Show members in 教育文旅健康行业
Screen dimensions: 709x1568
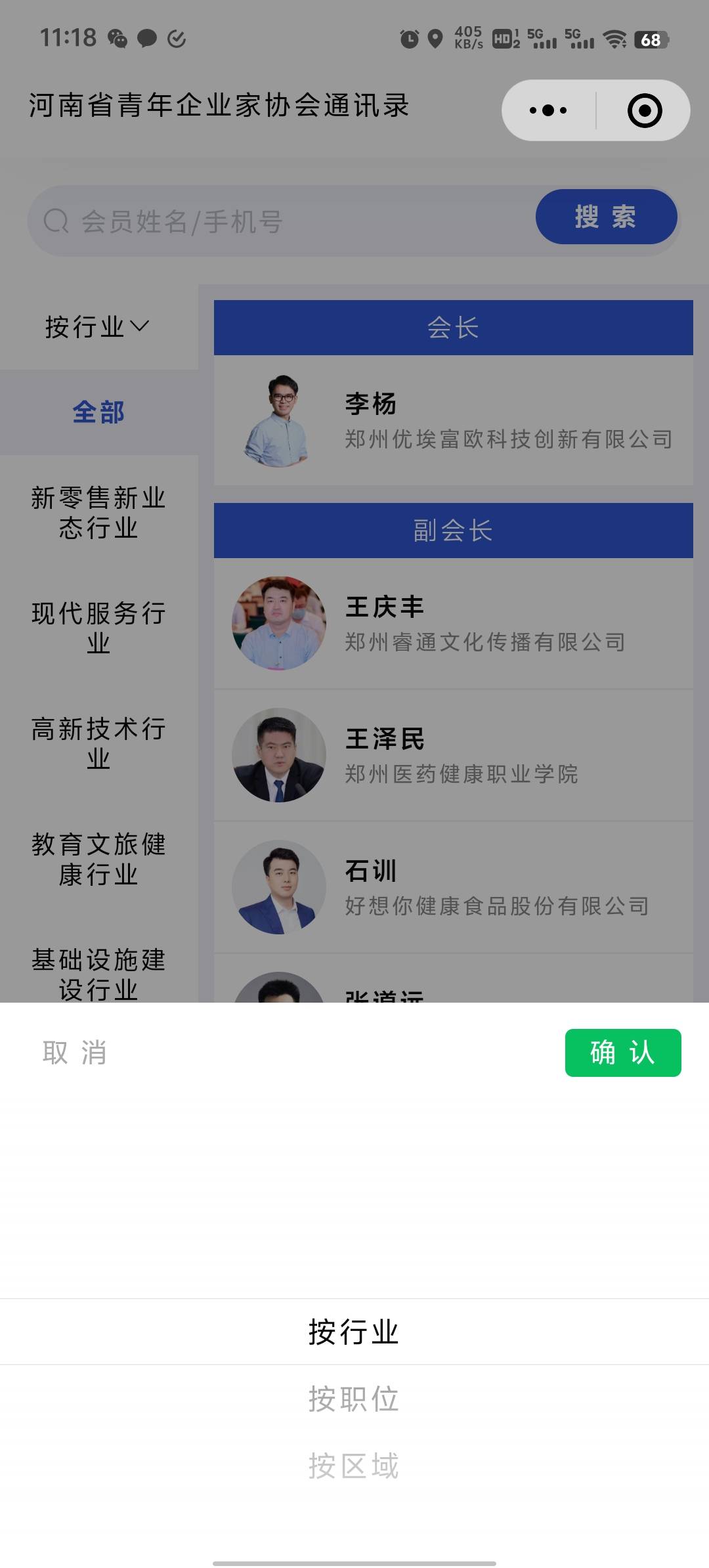click(x=98, y=859)
